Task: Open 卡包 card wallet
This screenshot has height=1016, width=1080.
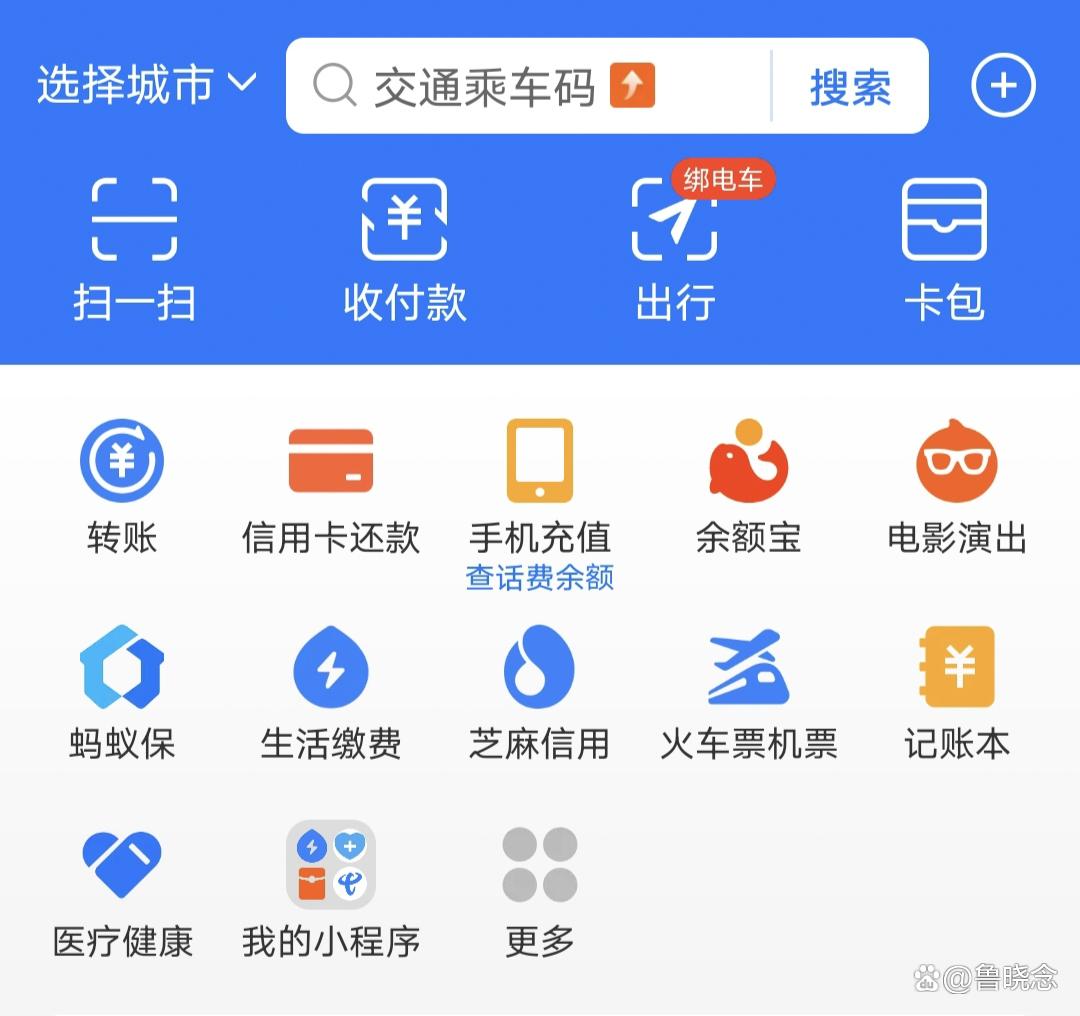Action: coord(944,250)
